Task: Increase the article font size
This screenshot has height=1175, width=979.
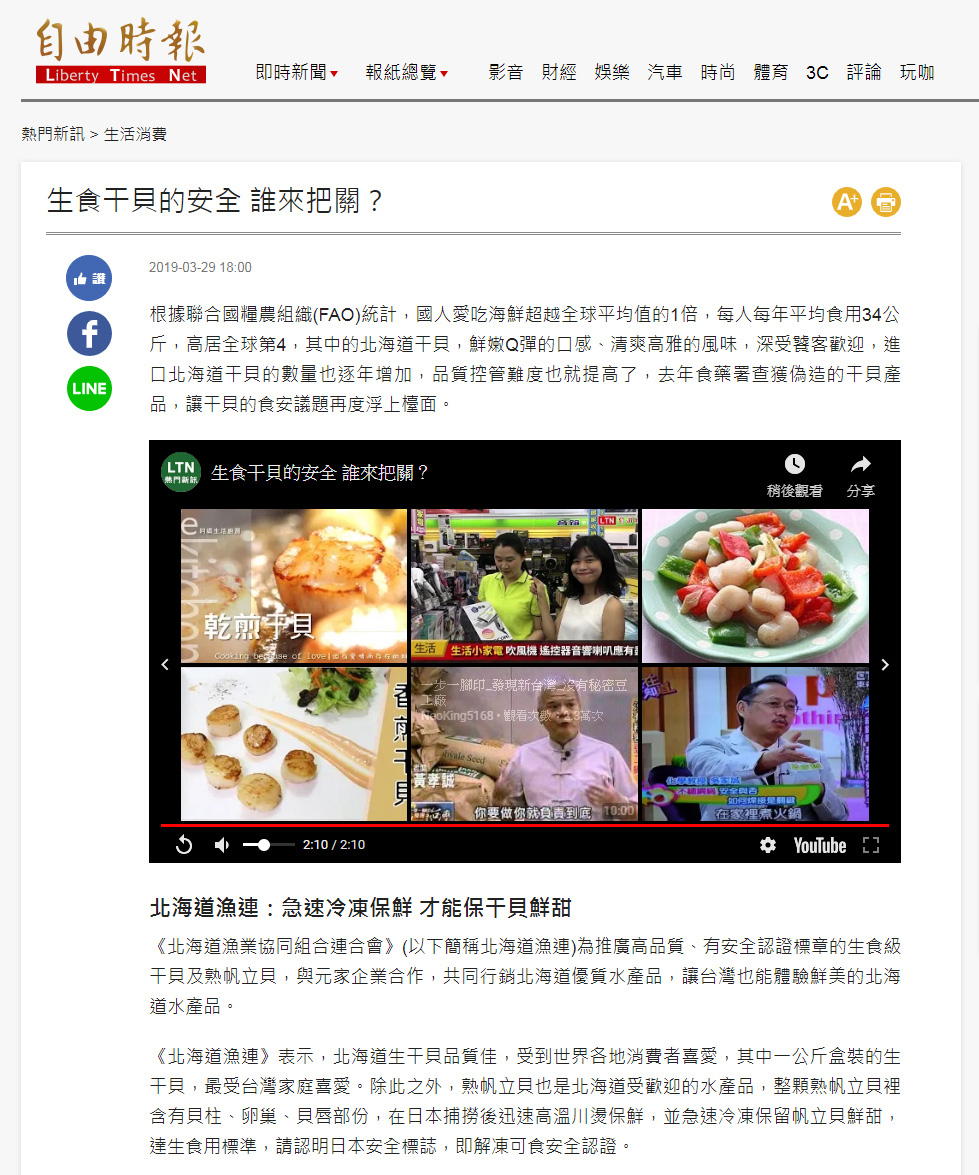Action: click(846, 202)
